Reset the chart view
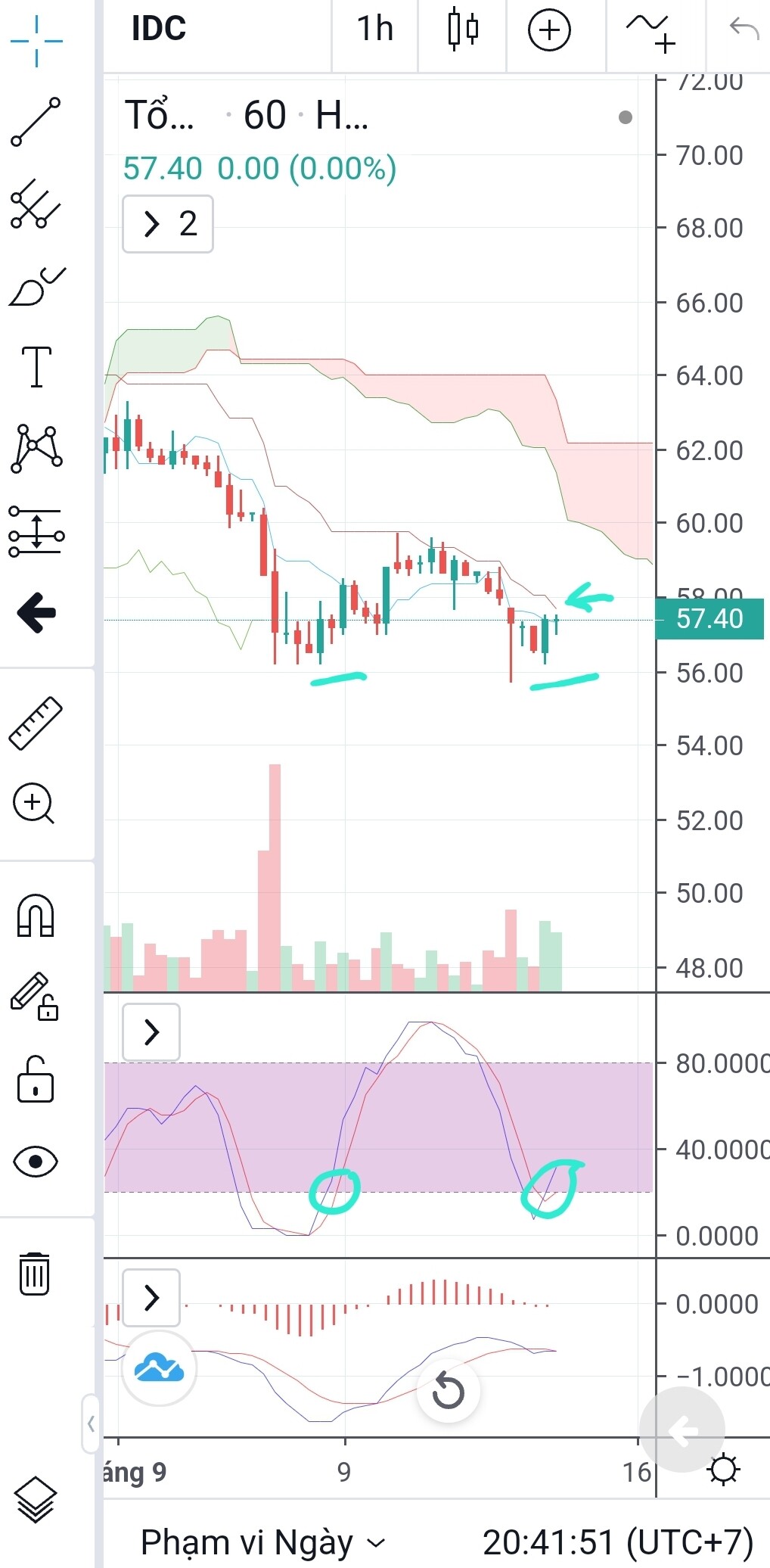The height and width of the screenshot is (1568, 770). (448, 1391)
